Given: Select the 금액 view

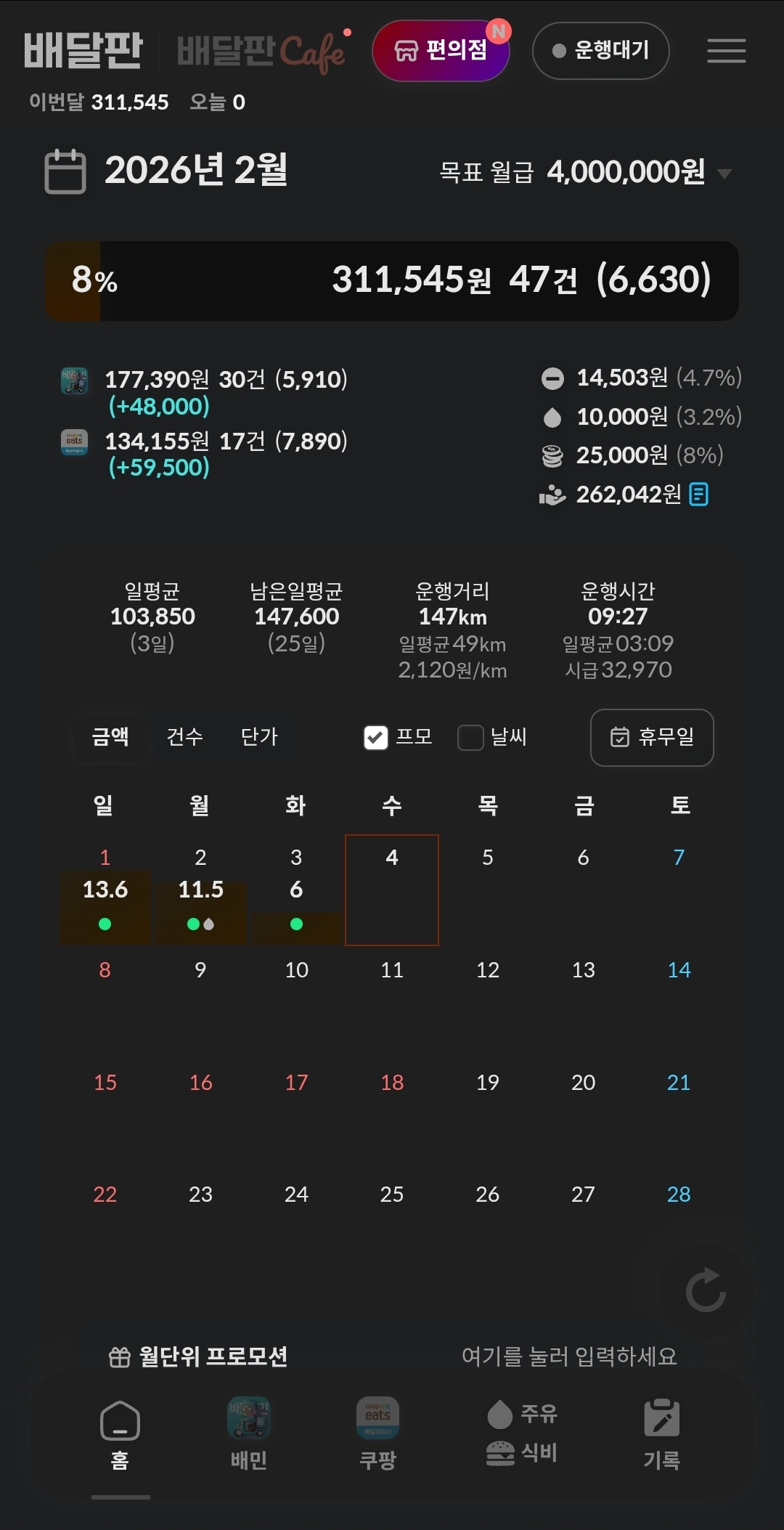Looking at the screenshot, I should tap(110, 737).
